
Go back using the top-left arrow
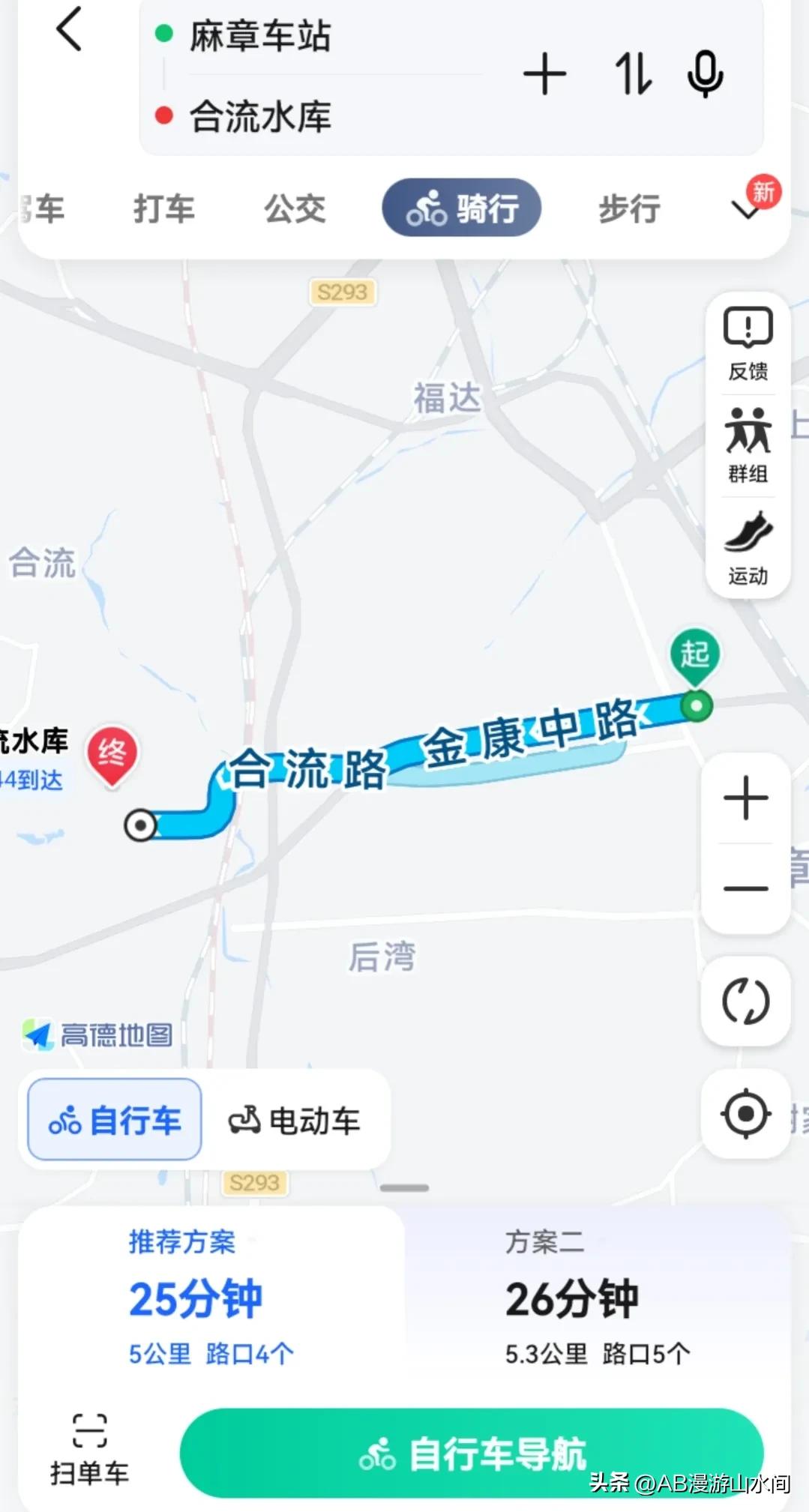click(69, 30)
